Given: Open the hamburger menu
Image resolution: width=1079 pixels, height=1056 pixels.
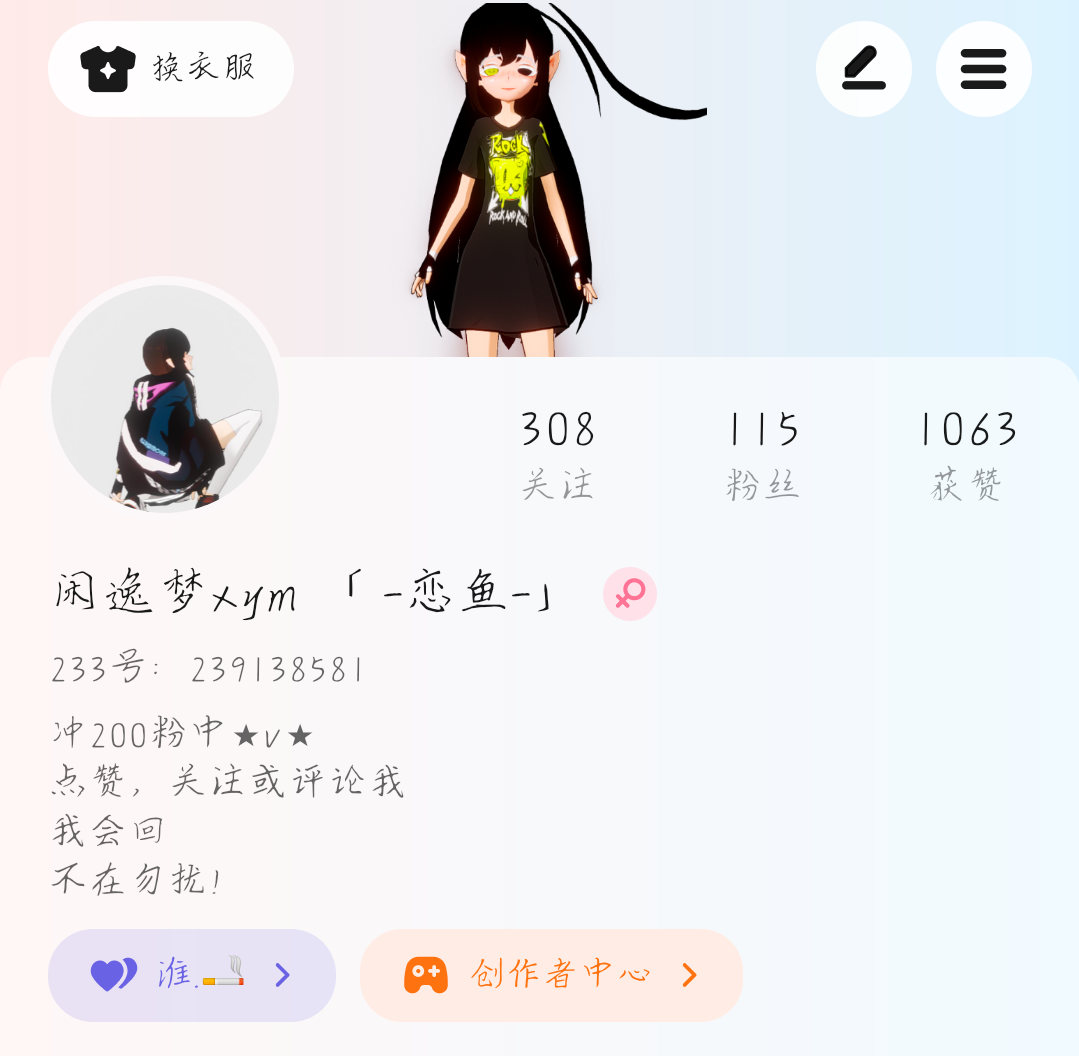Looking at the screenshot, I should (983, 69).
